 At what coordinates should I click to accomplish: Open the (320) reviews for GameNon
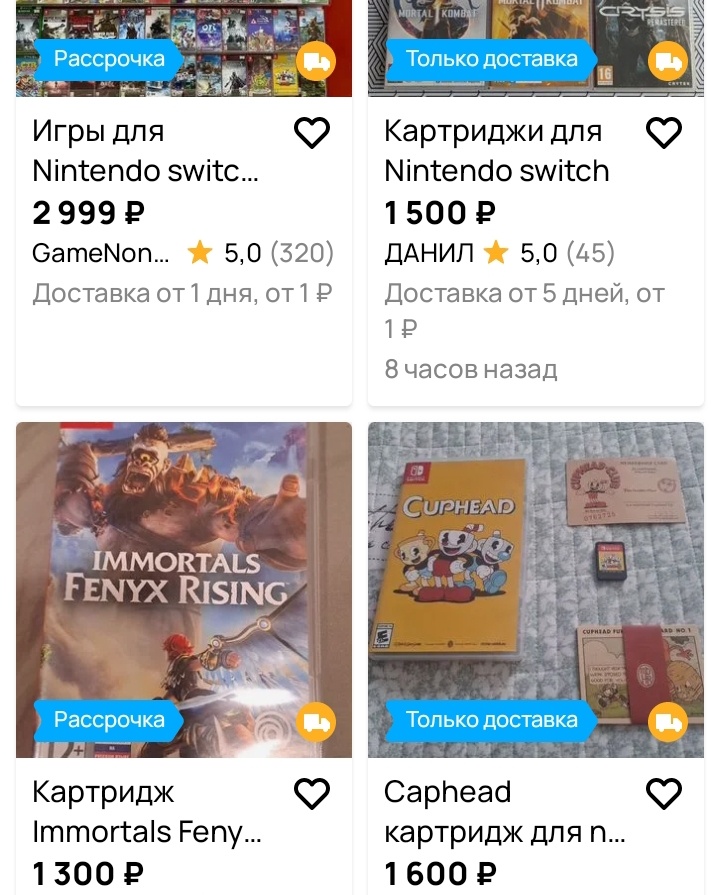pos(306,253)
